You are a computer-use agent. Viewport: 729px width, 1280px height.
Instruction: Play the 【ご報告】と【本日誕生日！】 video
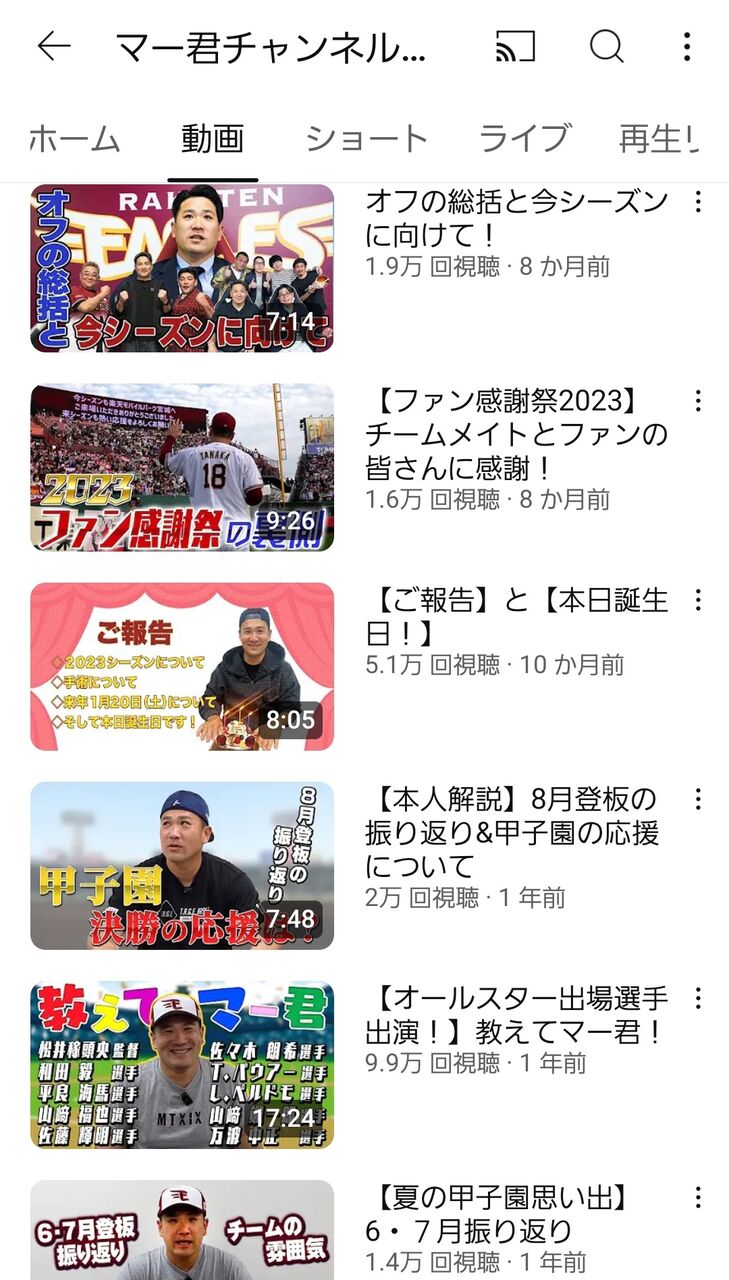click(182, 666)
